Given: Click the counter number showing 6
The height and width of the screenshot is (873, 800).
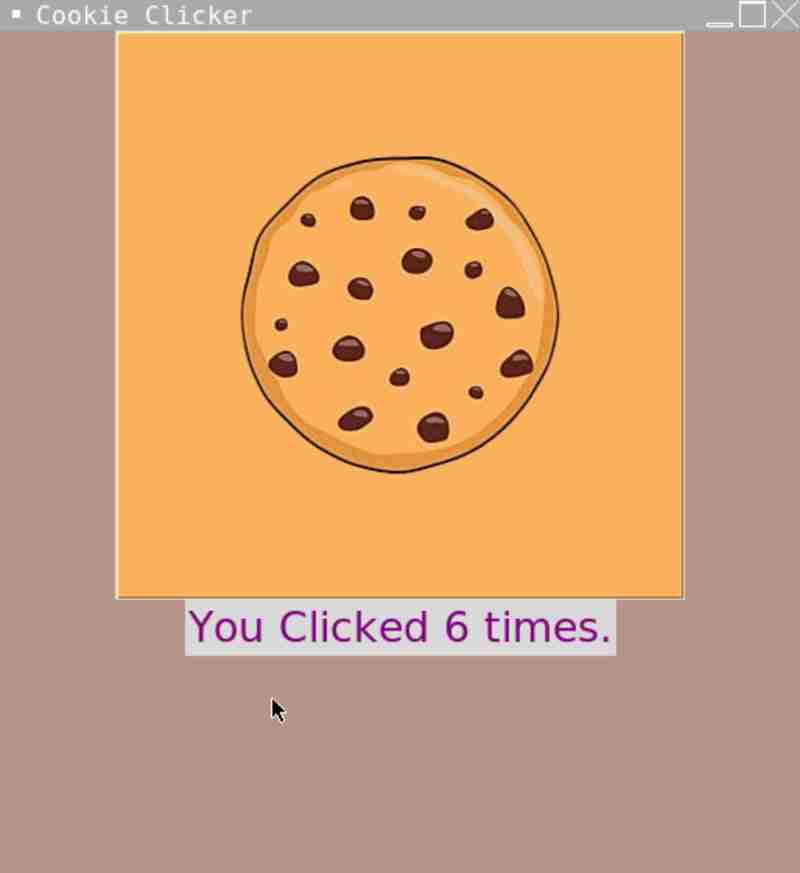Looking at the screenshot, I should tap(455, 626).
